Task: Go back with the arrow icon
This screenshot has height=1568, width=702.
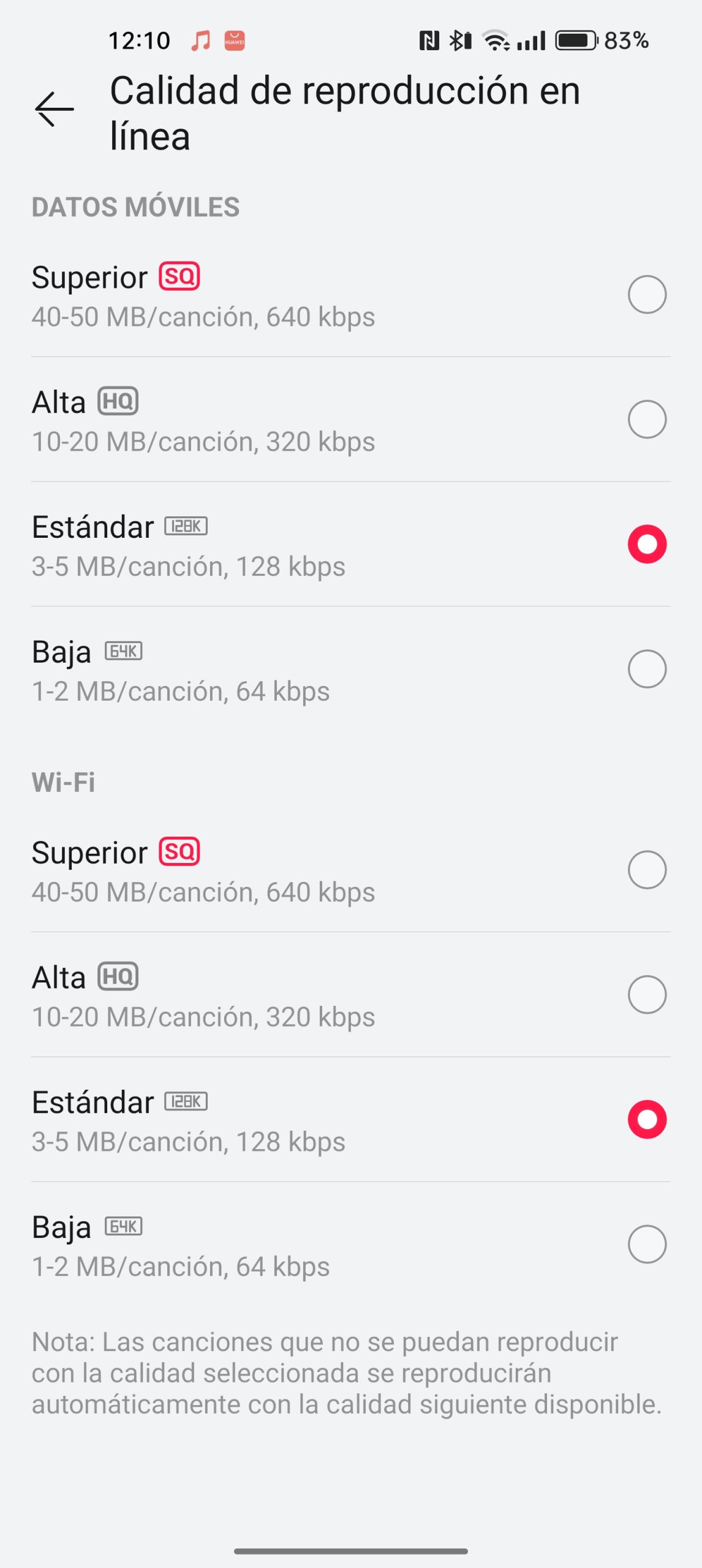Action: click(55, 110)
